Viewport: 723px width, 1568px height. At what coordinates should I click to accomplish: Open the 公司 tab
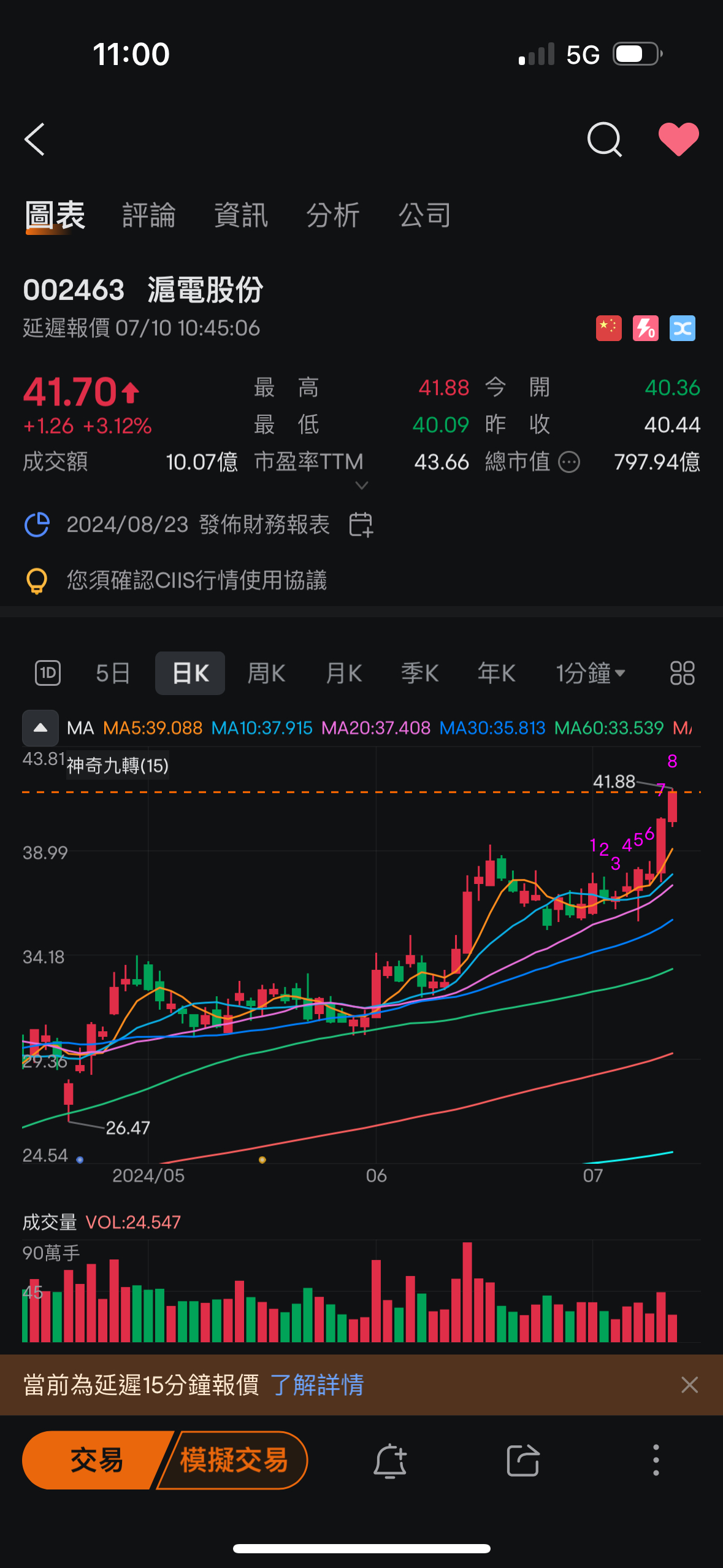[x=425, y=215]
